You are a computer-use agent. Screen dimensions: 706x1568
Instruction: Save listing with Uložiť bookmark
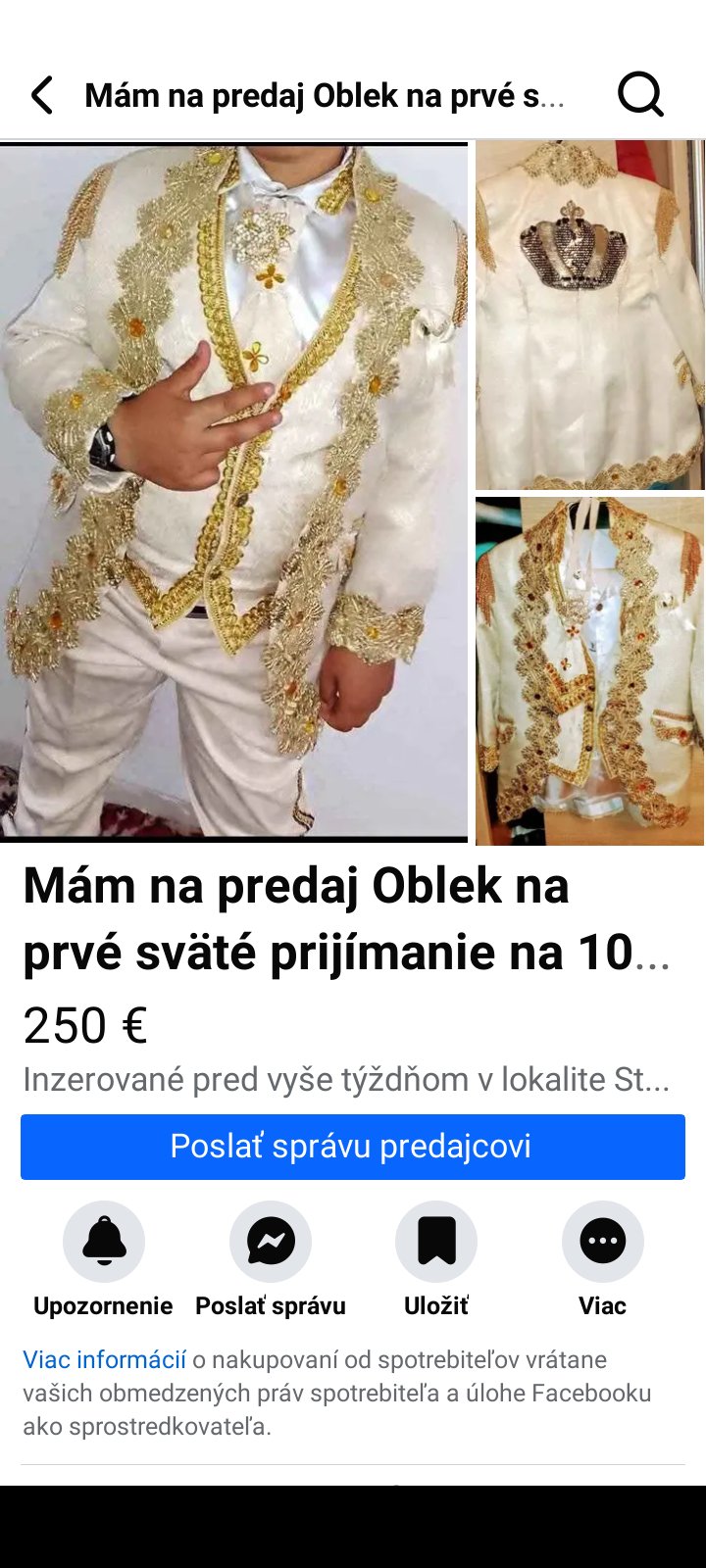(x=436, y=1242)
